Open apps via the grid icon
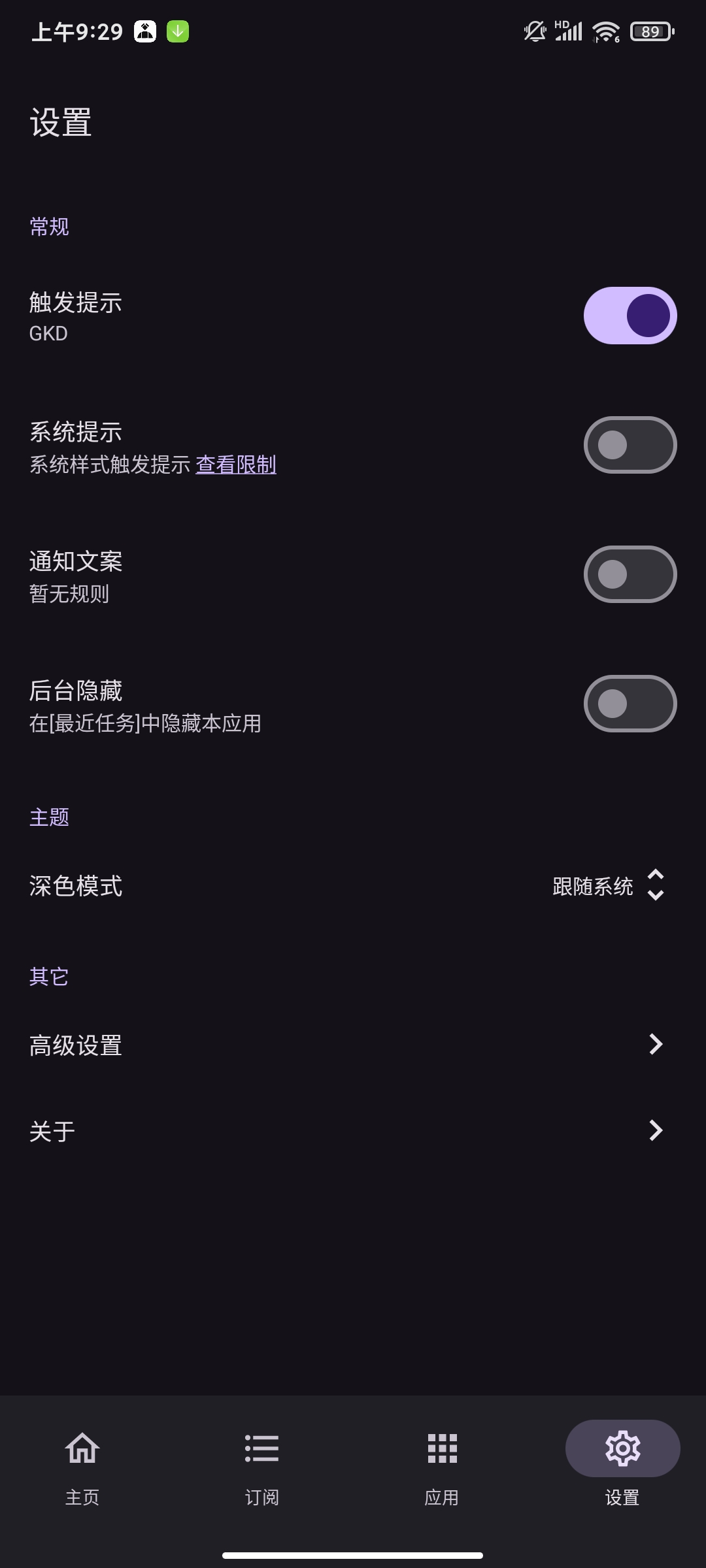The image size is (706, 1568). (x=441, y=1447)
